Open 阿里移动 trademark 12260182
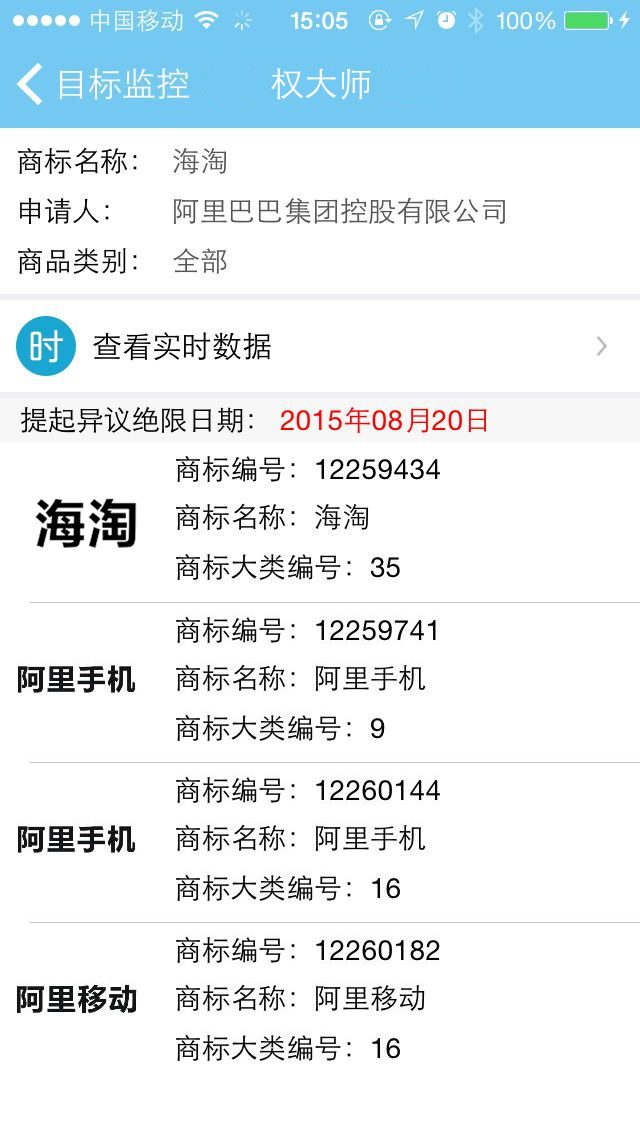Viewport: 640px width, 1136px height. coord(320,1003)
